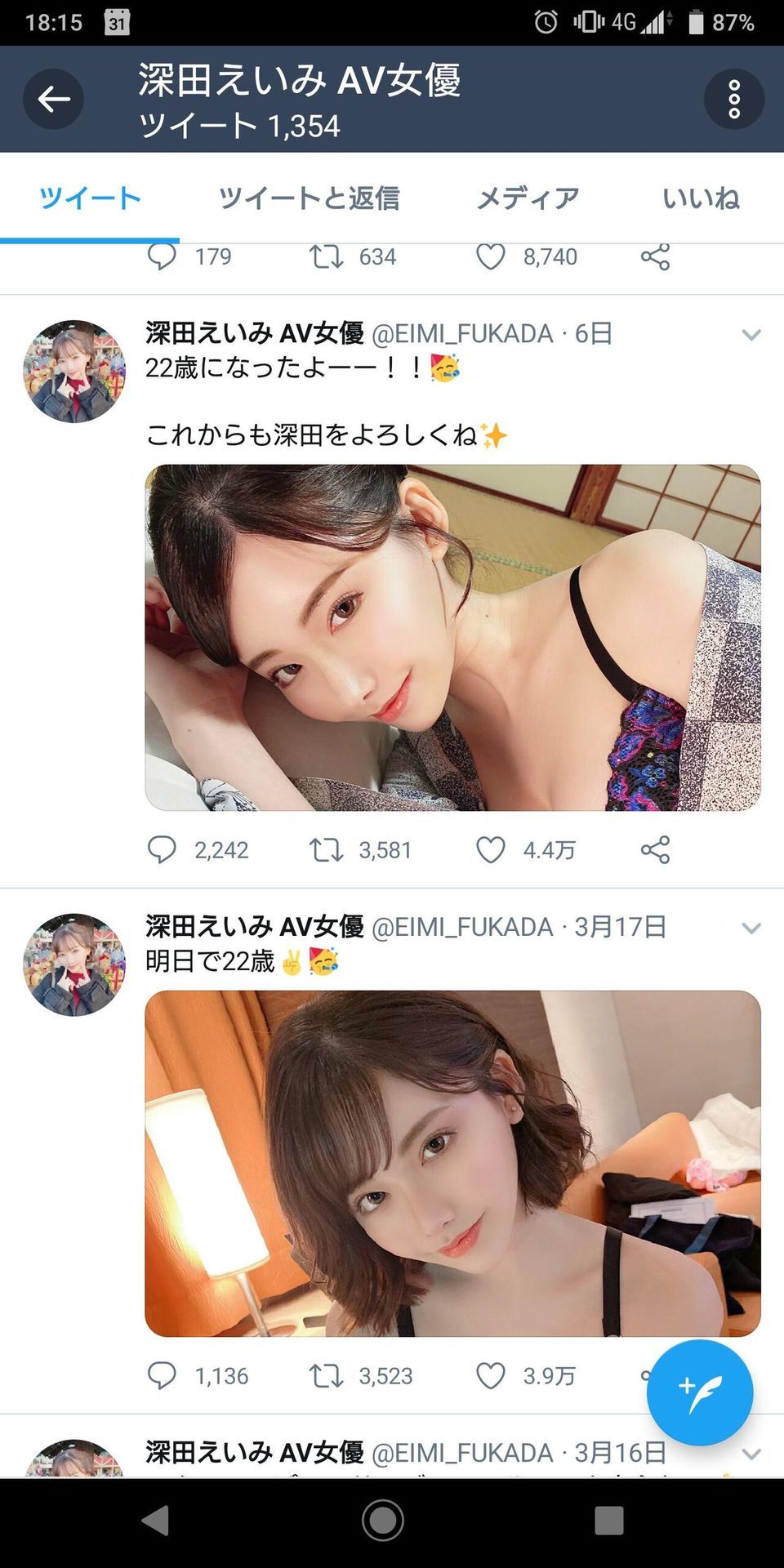Compose a new tweet with the floating button
Image resolution: width=784 pixels, height=1568 pixels.
pos(699,1392)
